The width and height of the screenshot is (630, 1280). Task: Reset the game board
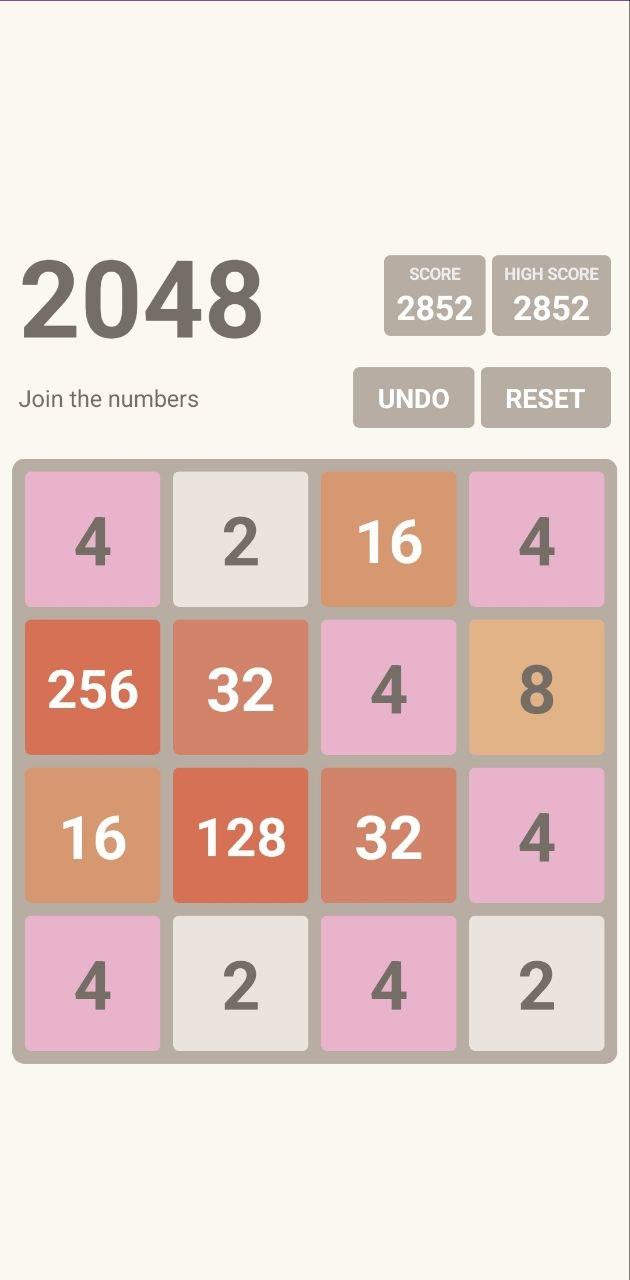pos(545,398)
